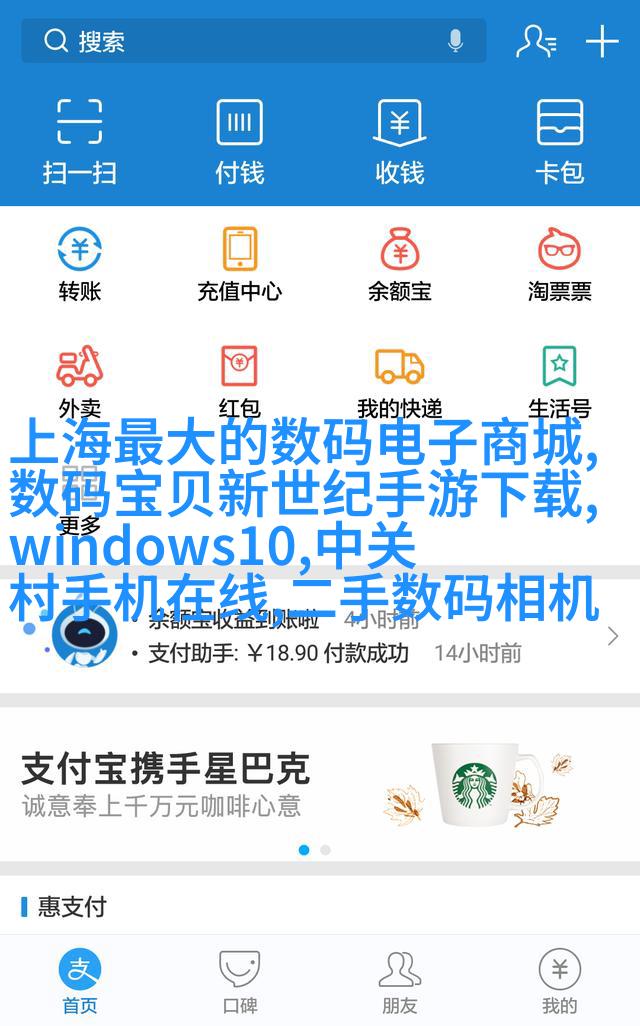Switch to the 我的 tab
This screenshot has height=1026, width=640.
click(x=559, y=982)
